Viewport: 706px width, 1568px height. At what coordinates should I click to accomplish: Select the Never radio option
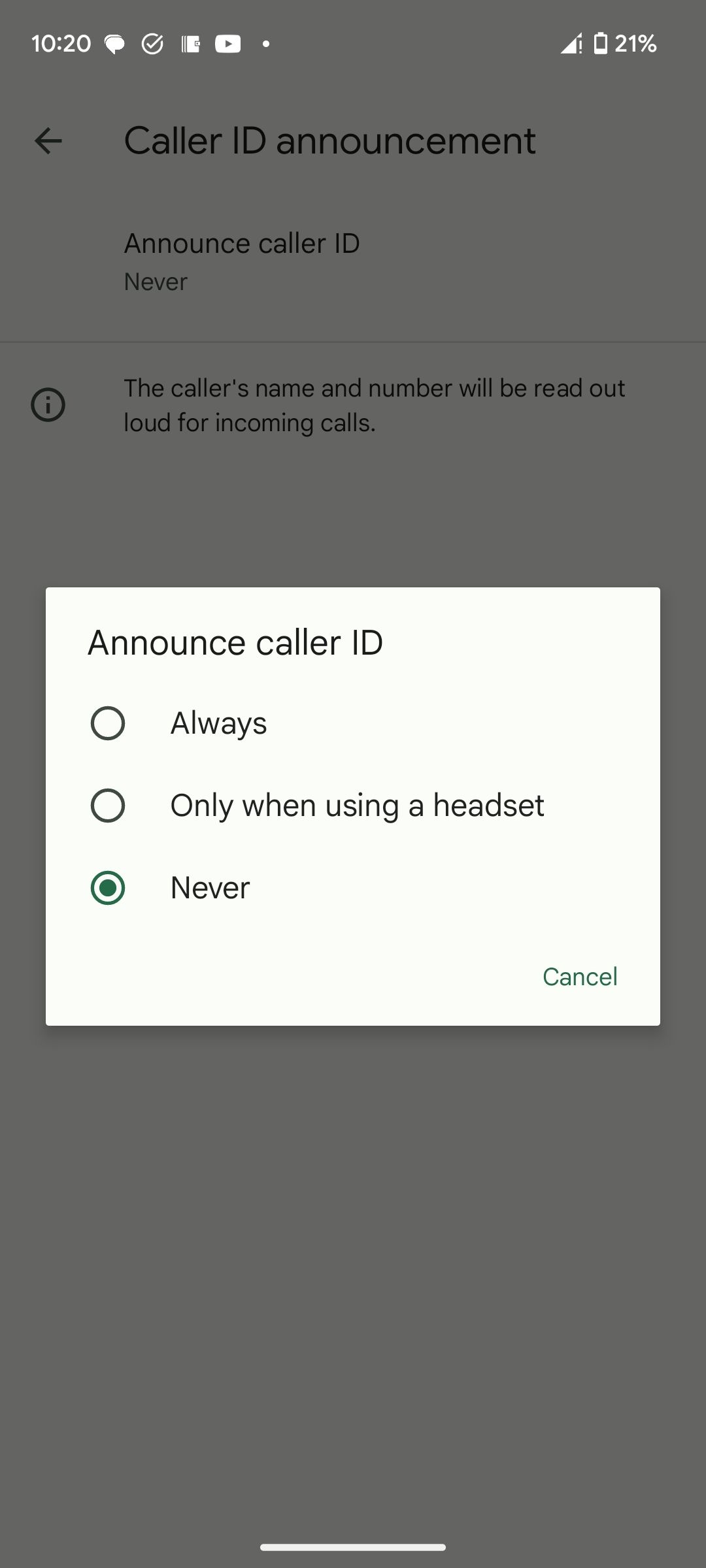(108, 888)
